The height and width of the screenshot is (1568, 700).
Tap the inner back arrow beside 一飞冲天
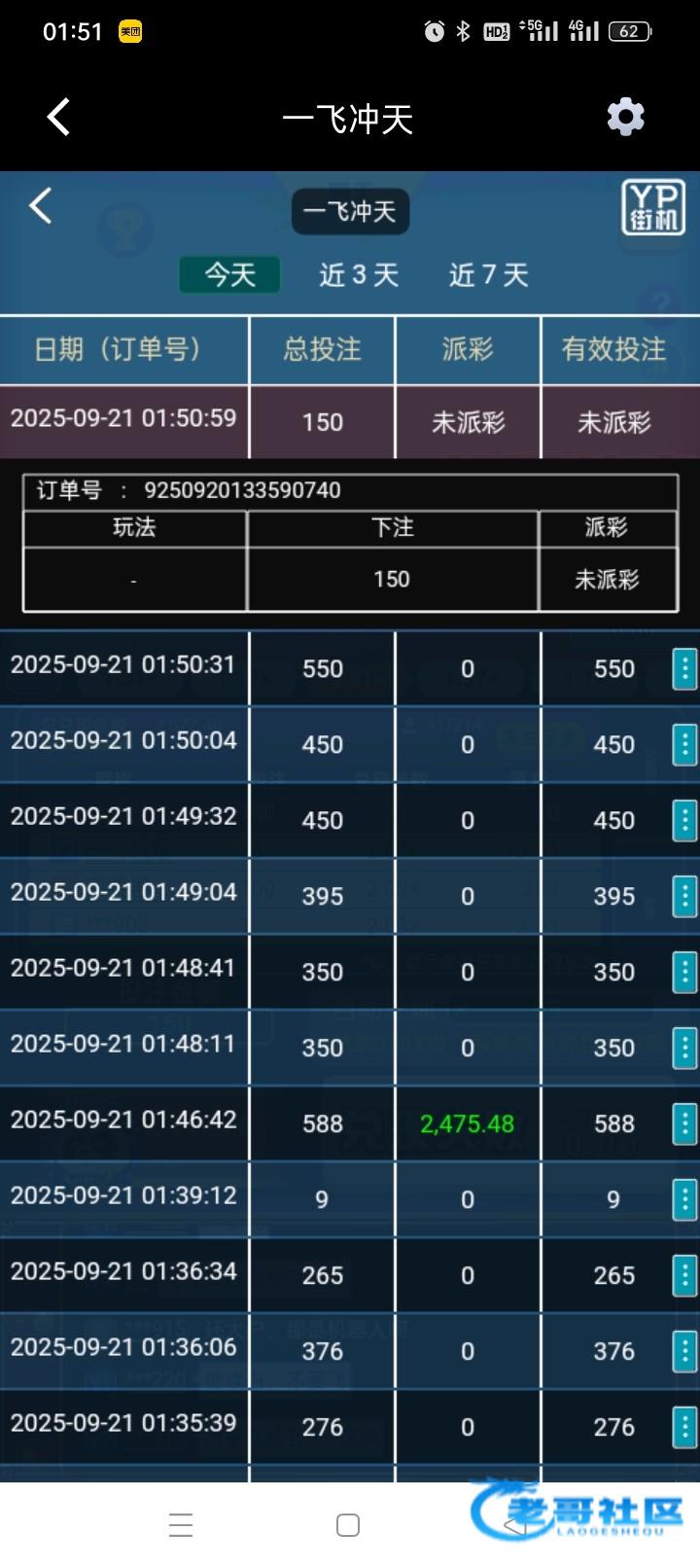[x=41, y=206]
